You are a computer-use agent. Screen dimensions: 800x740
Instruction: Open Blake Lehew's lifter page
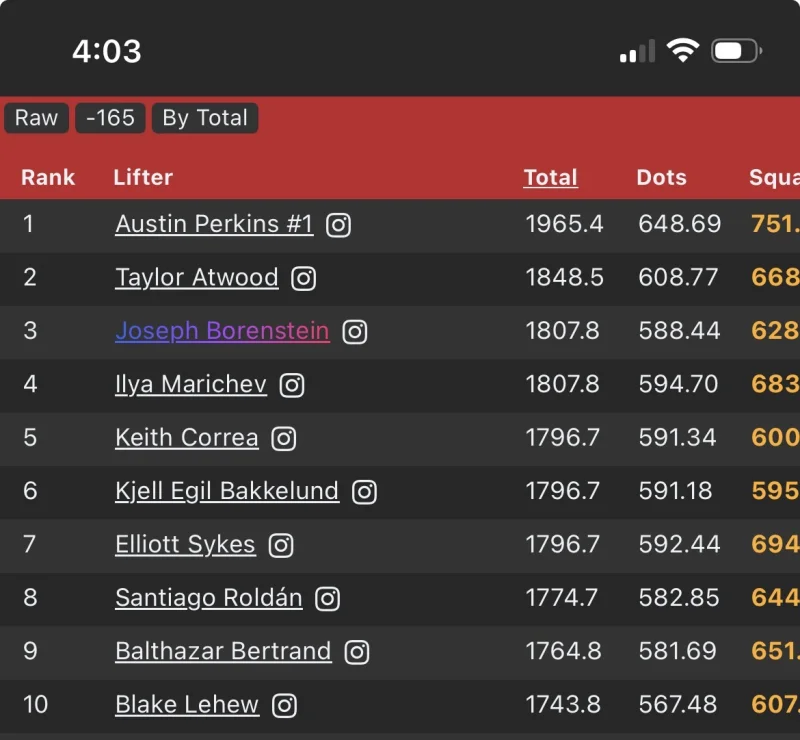187,705
